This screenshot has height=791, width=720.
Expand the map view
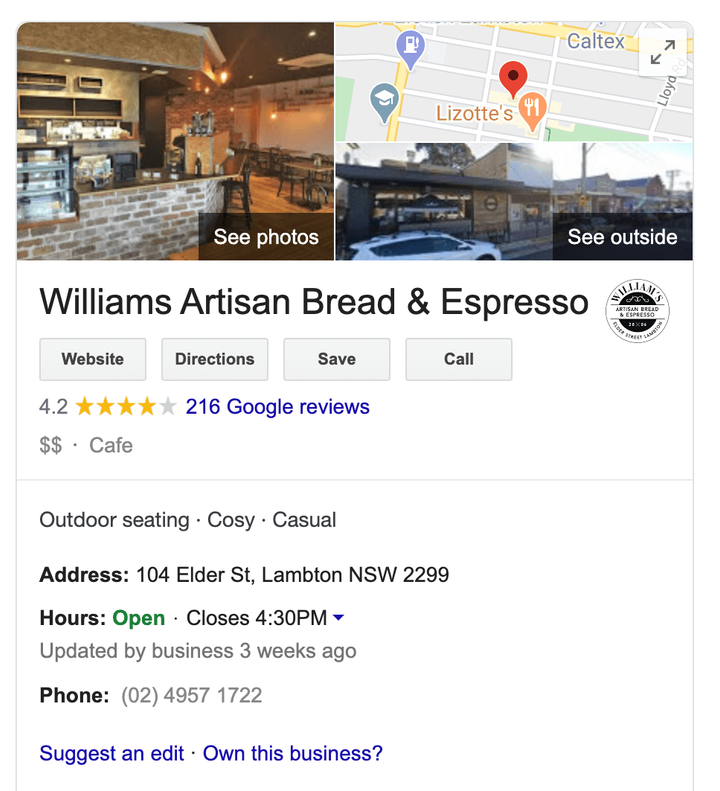click(662, 53)
